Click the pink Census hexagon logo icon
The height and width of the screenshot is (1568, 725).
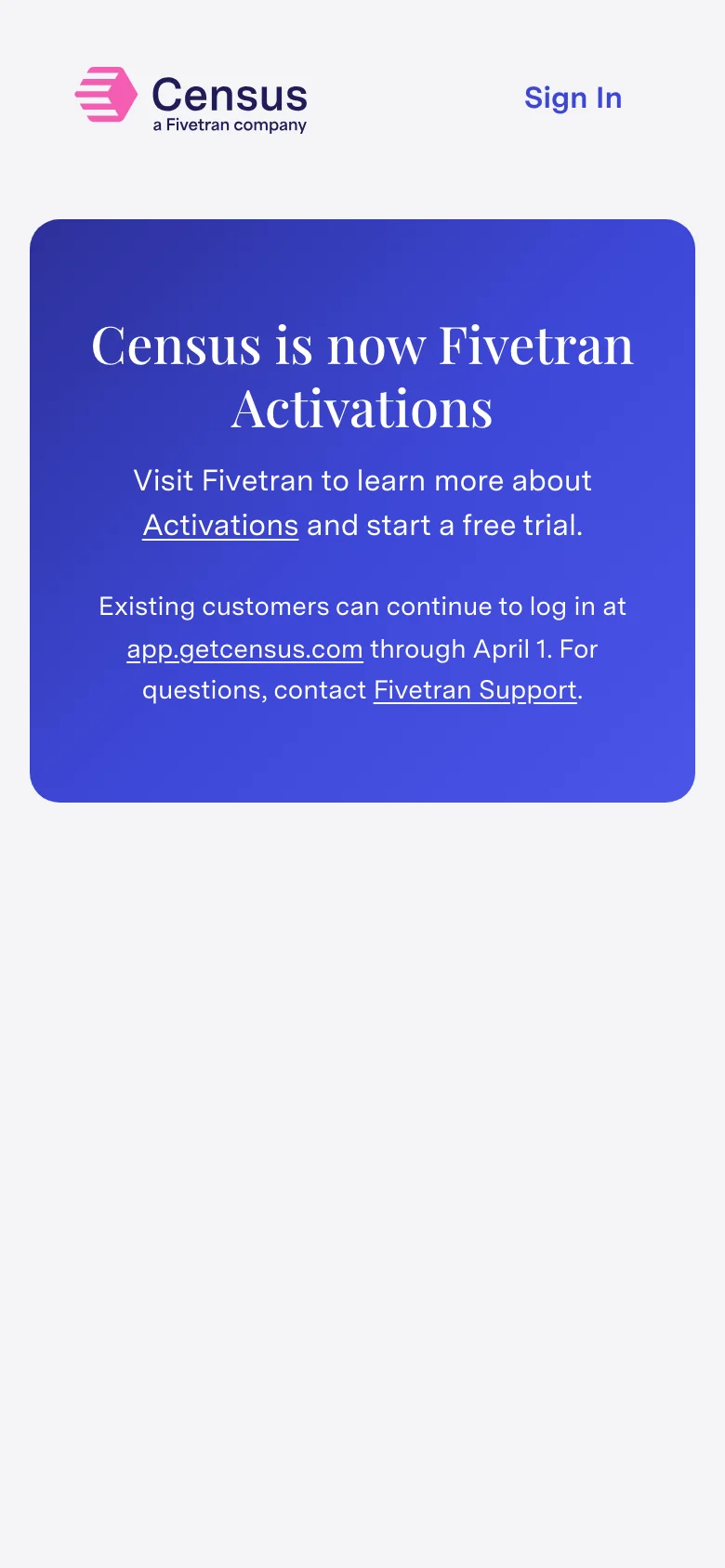click(107, 95)
